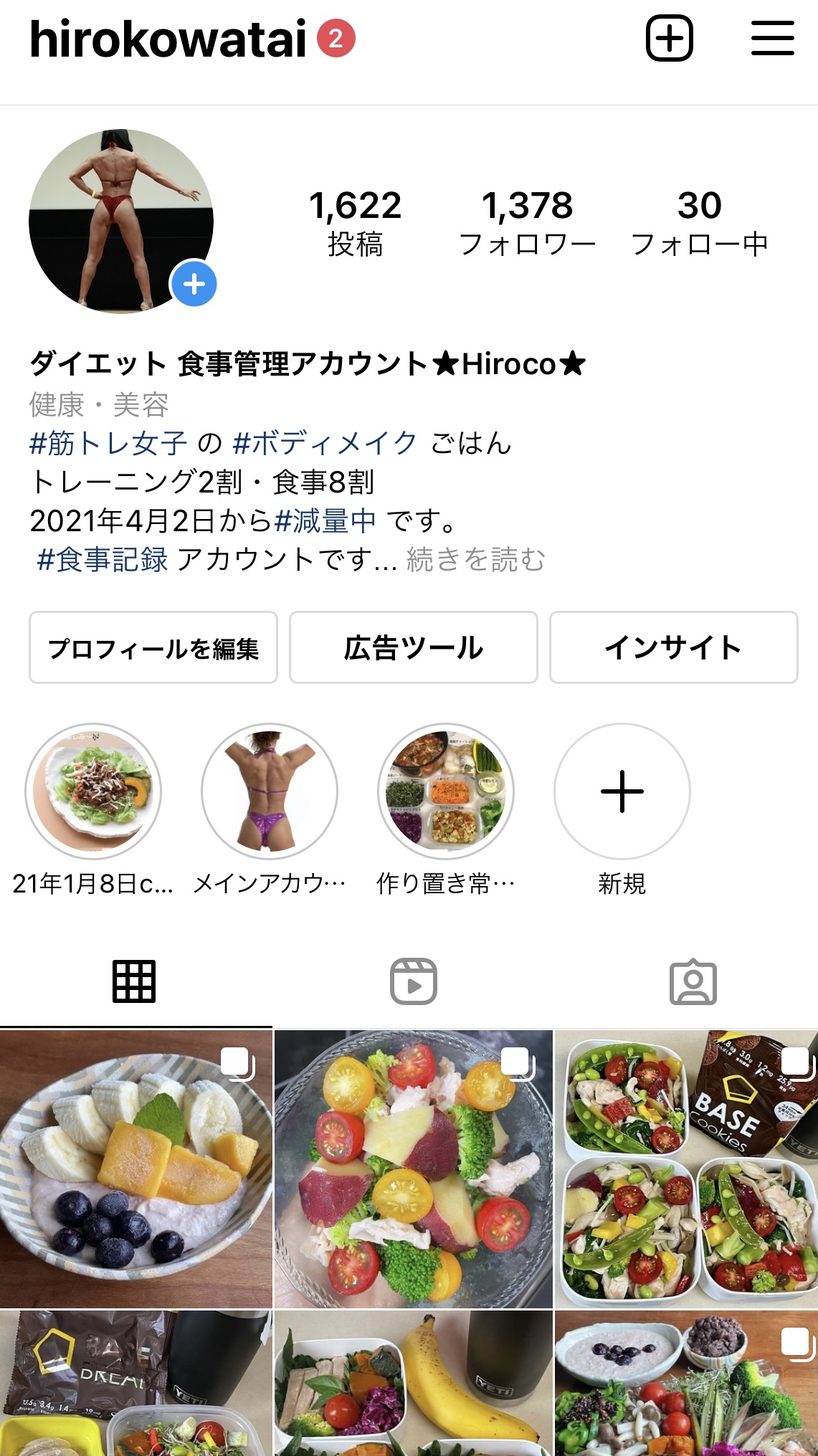Open インサイト analytics
818x1456 pixels.
pyautogui.click(x=673, y=647)
